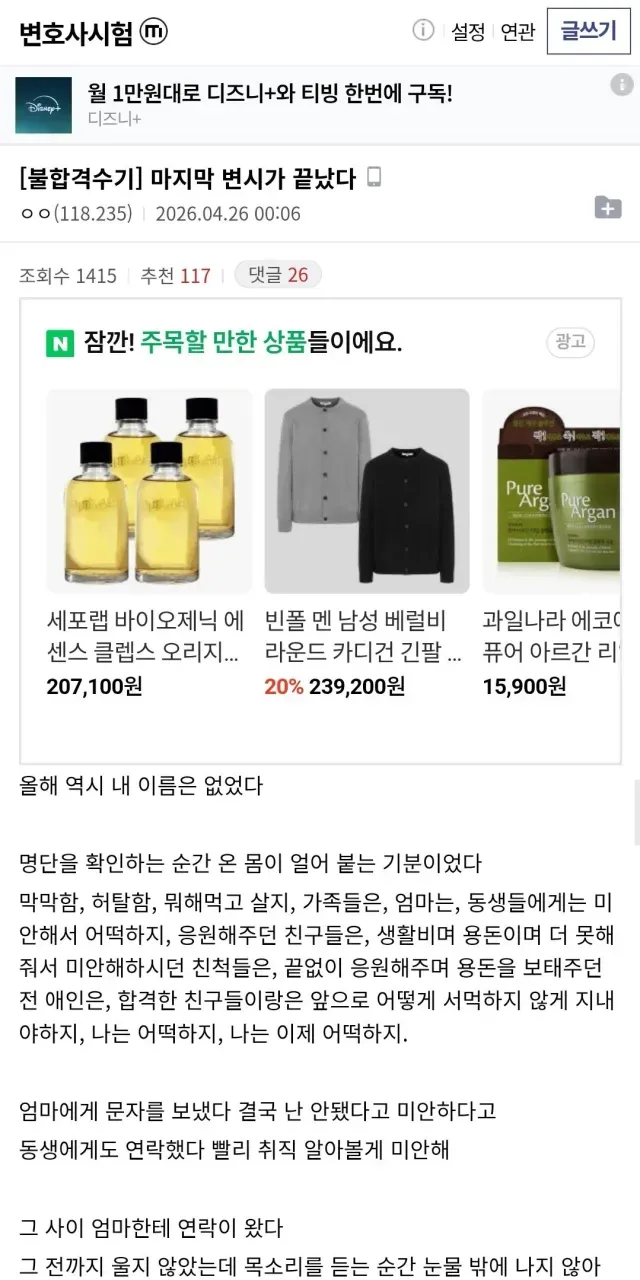
Task: Open the gallery info icon beside 설정
Action: click(423, 30)
